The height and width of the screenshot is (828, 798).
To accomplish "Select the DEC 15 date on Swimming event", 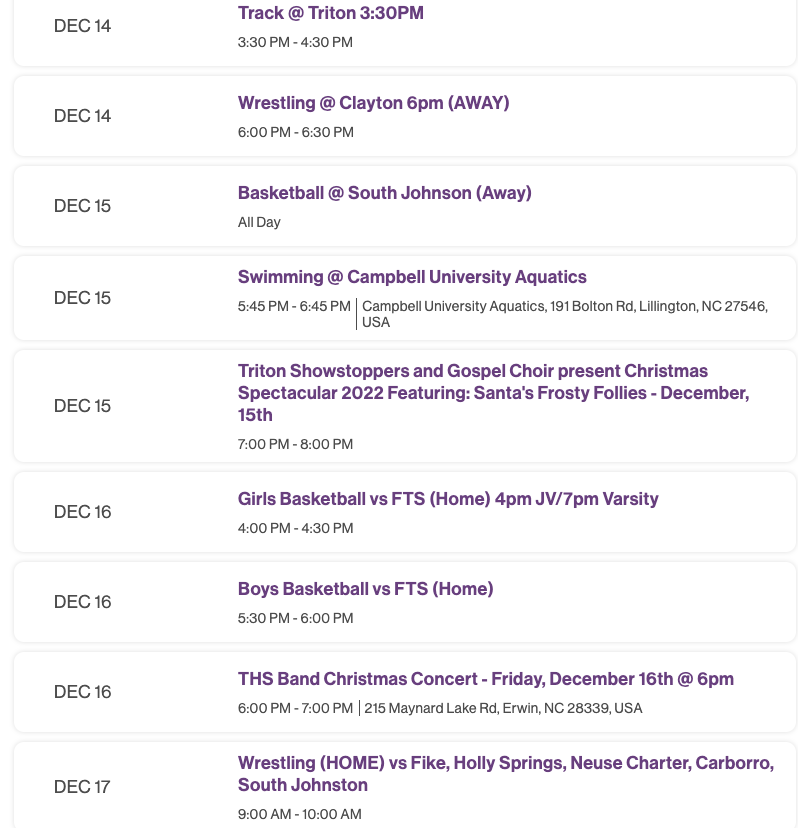I will tap(82, 298).
